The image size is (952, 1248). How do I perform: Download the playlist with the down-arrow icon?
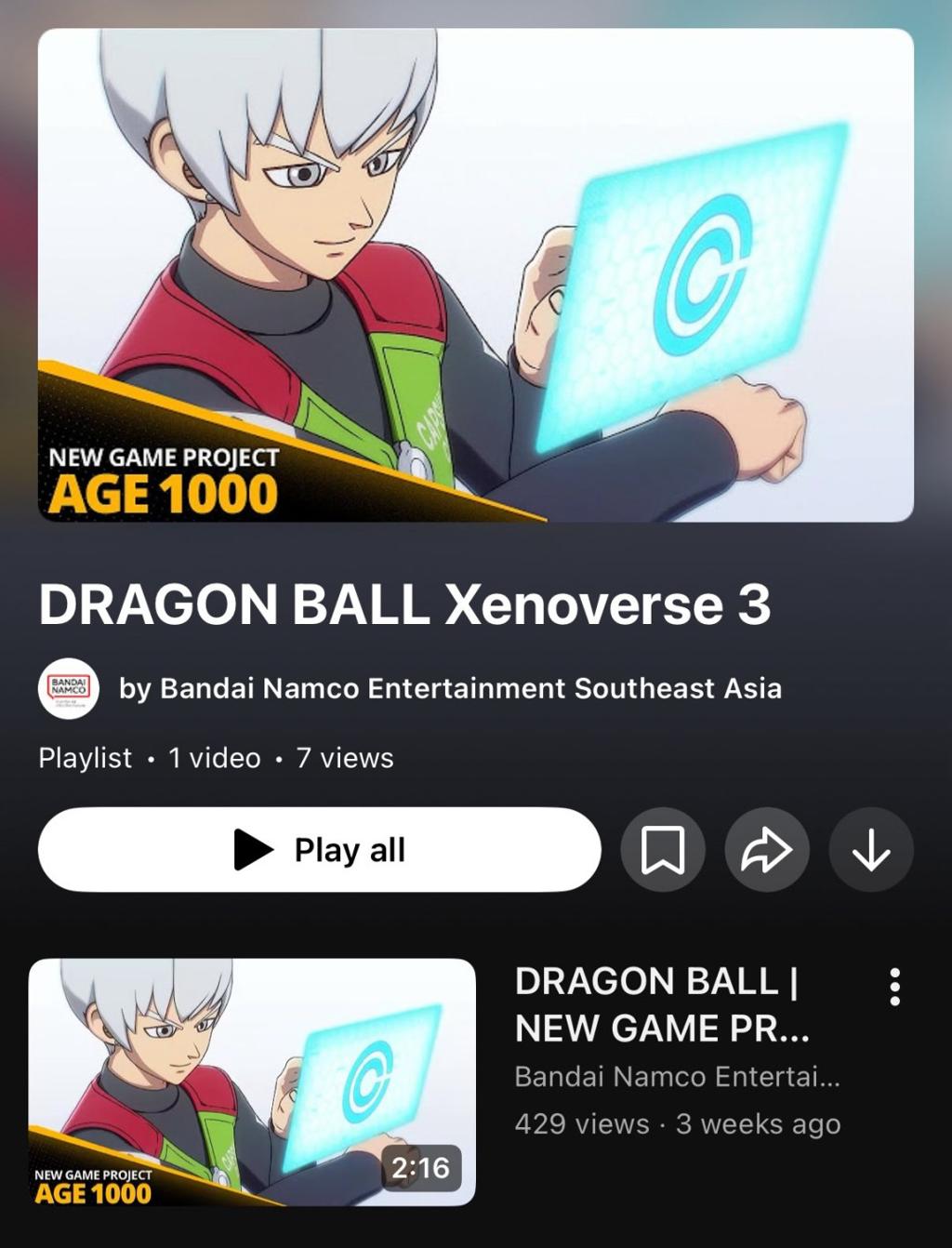[869, 849]
